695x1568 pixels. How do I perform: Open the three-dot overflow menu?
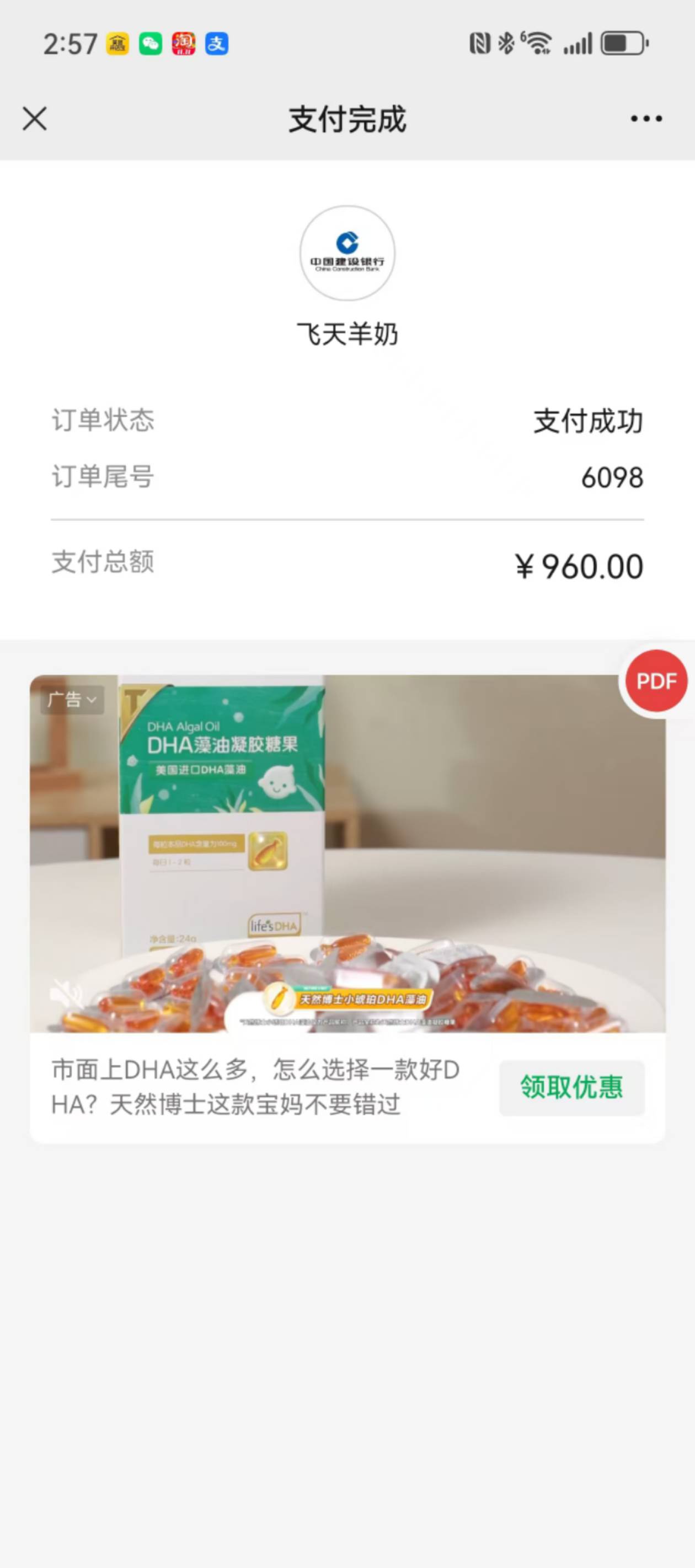pyautogui.click(x=646, y=119)
